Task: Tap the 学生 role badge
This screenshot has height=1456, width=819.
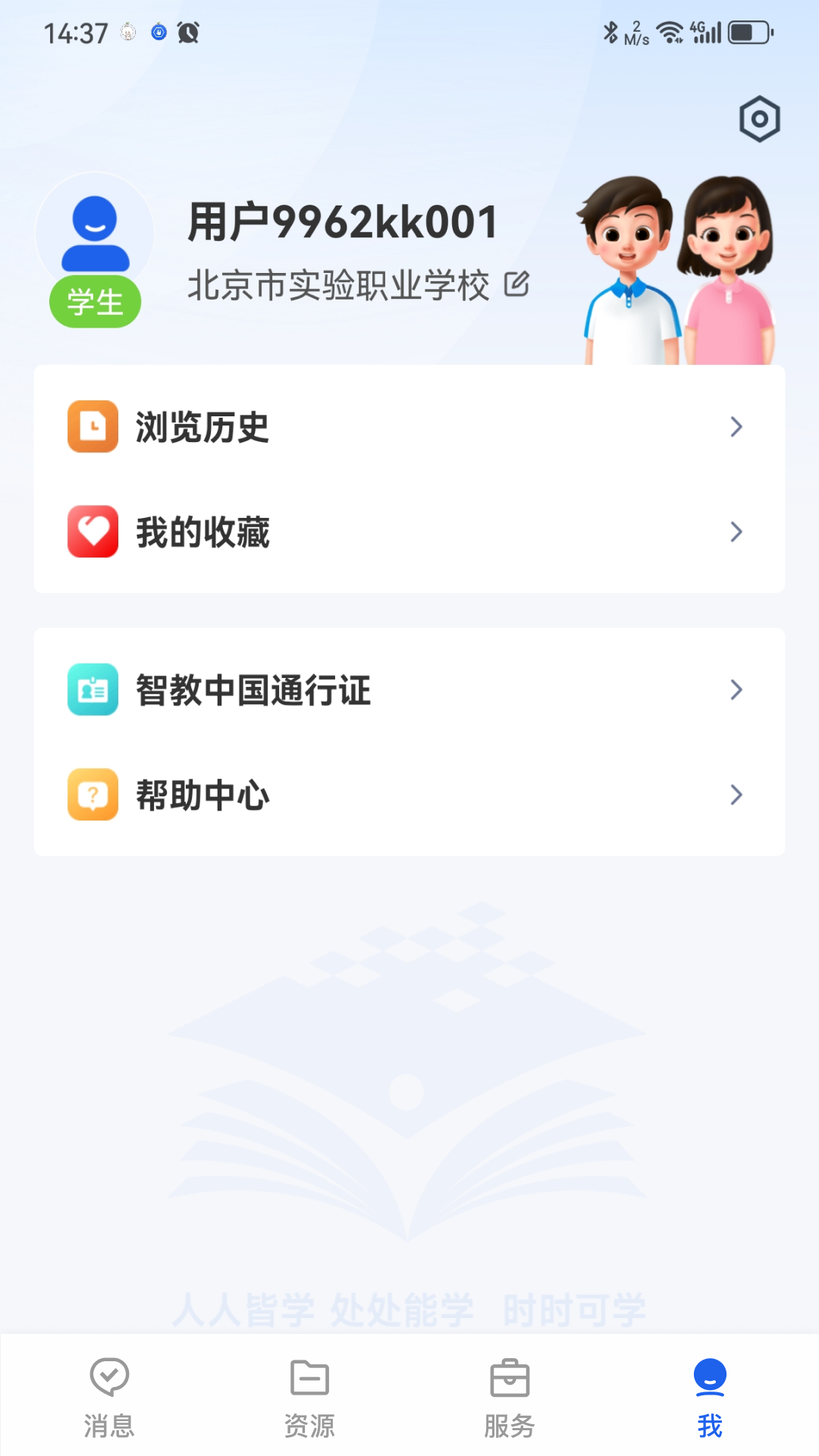Action: click(x=94, y=302)
